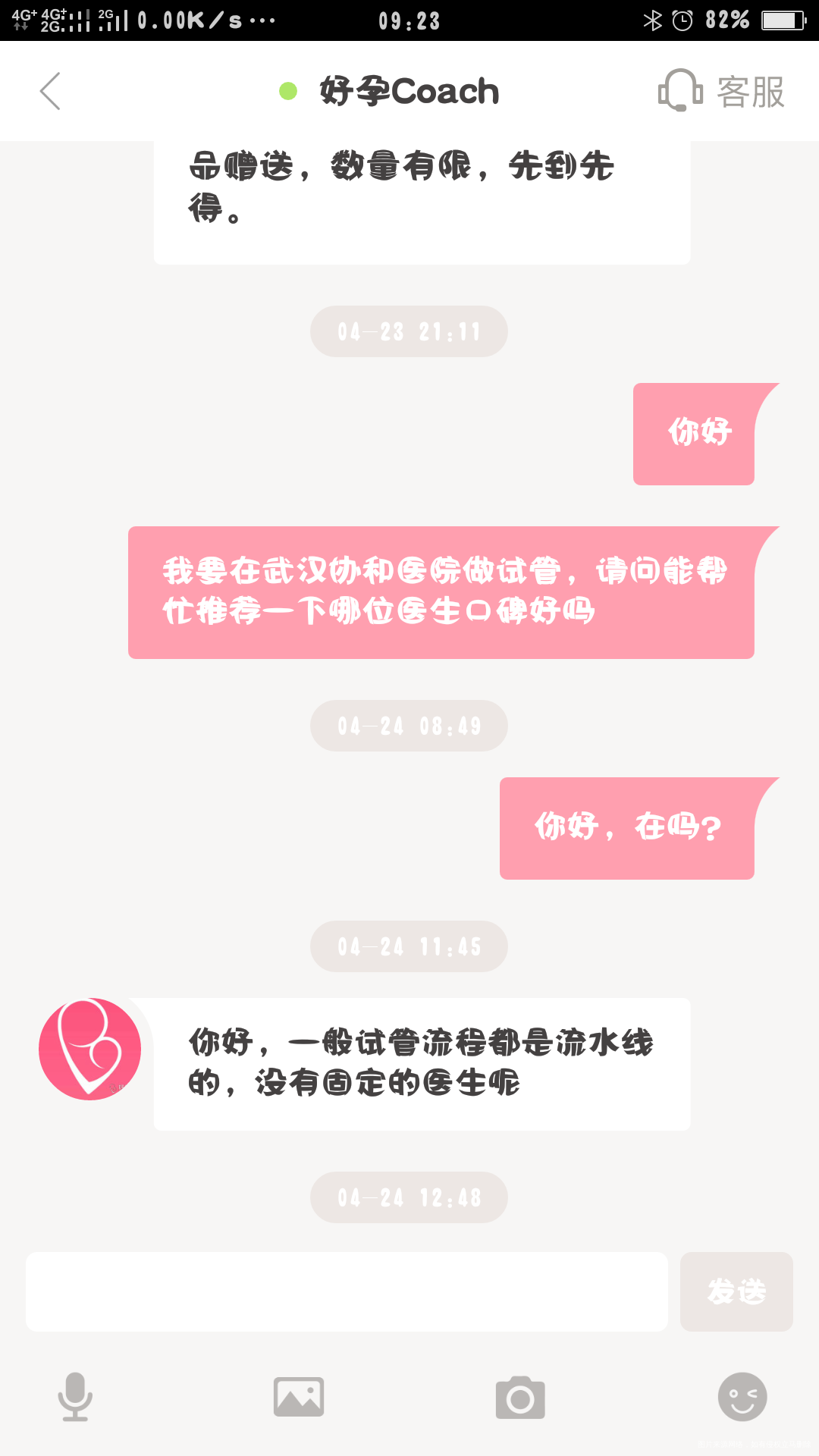
Task: Tap the pink heart avatar of 好孕Coach
Action: coord(90,1049)
